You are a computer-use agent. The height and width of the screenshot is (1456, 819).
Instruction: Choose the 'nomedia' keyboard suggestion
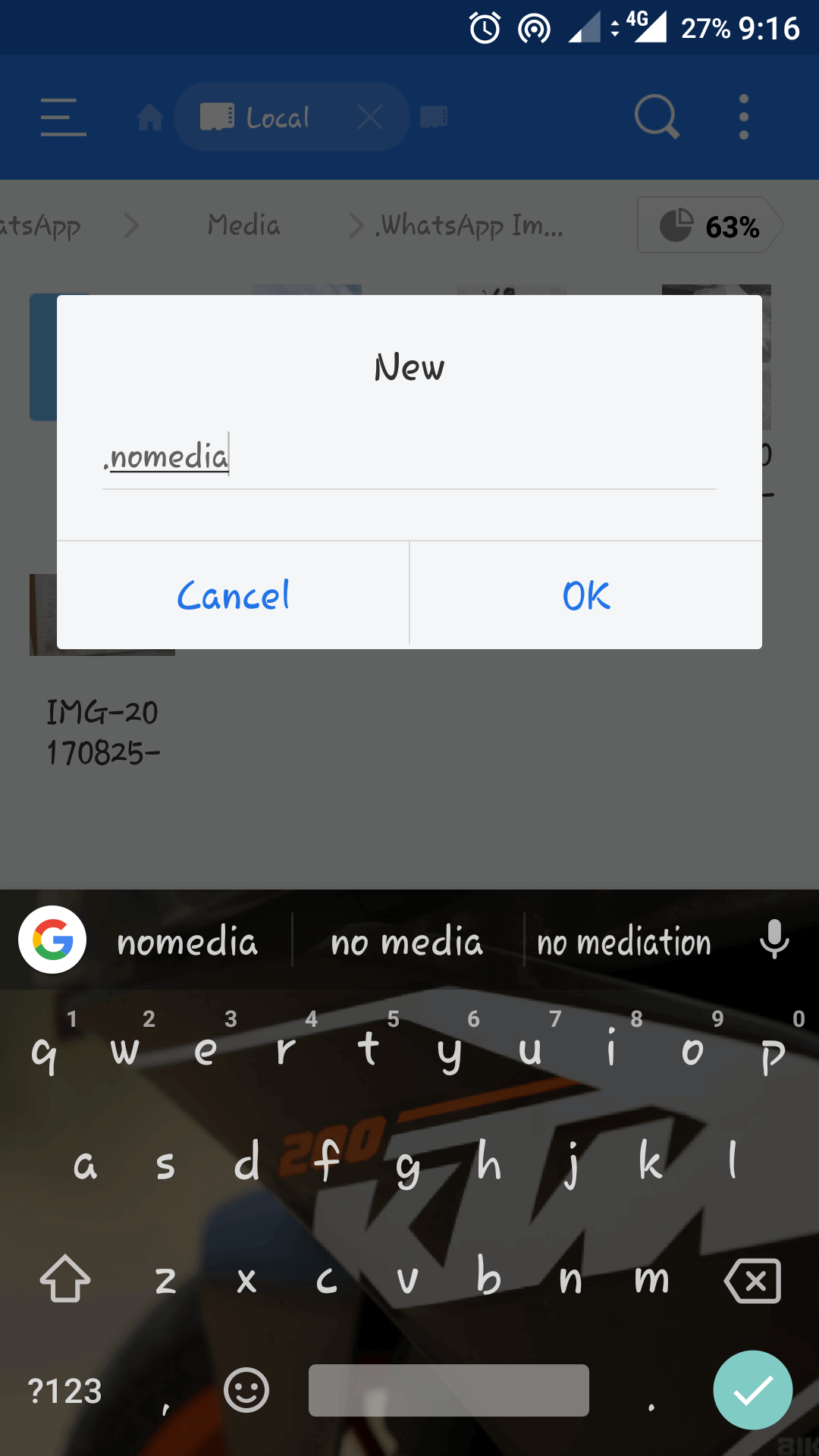[187, 941]
